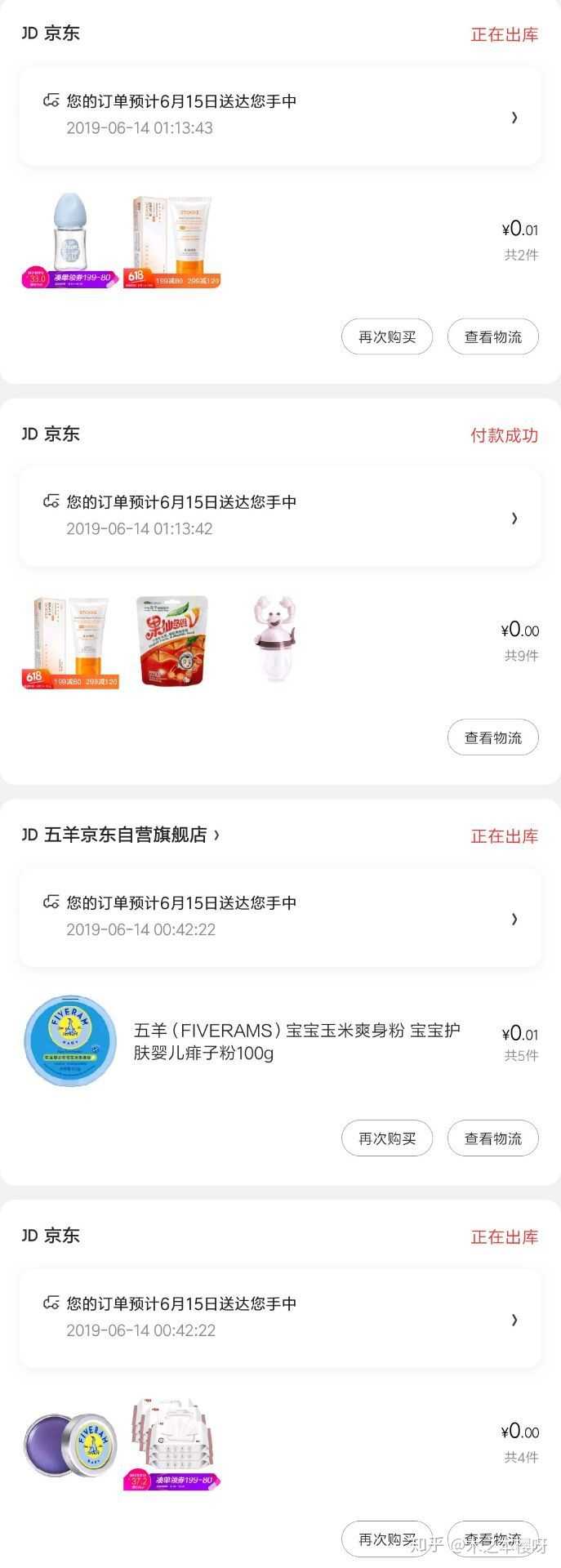Open delivery details for the 01:13:43 order
The height and width of the screenshot is (1568, 561).
tap(279, 115)
